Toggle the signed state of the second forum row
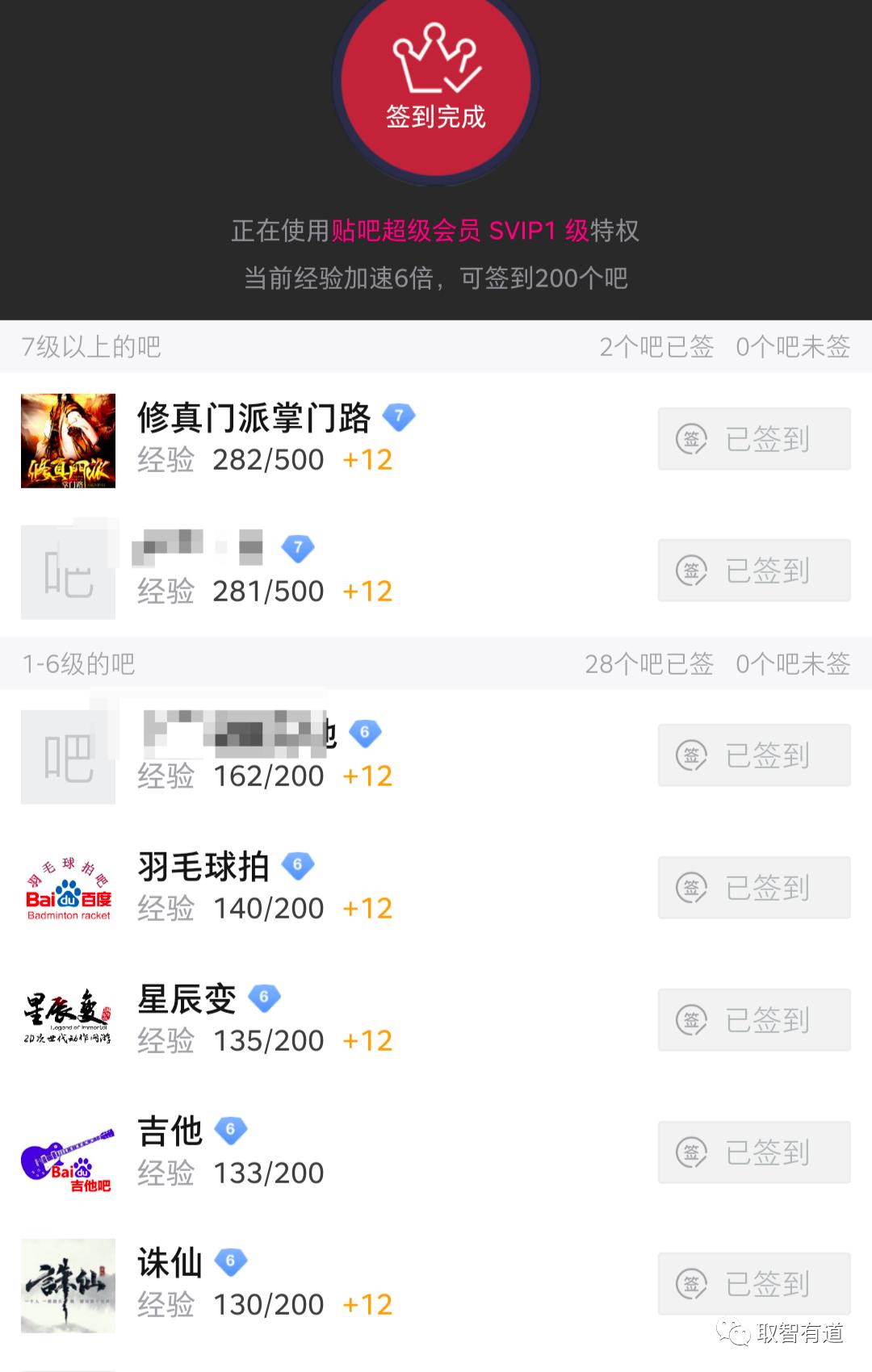Screen dimensions: 872x1372 coord(753,571)
